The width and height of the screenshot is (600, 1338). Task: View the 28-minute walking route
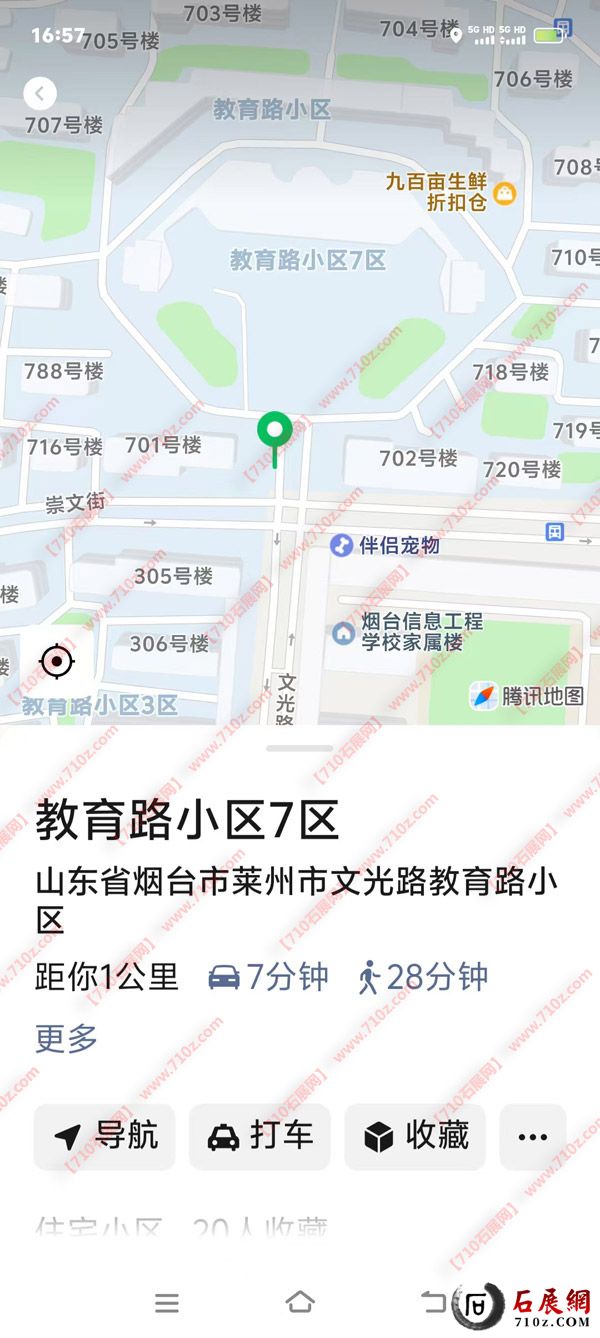click(x=423, y=976)
